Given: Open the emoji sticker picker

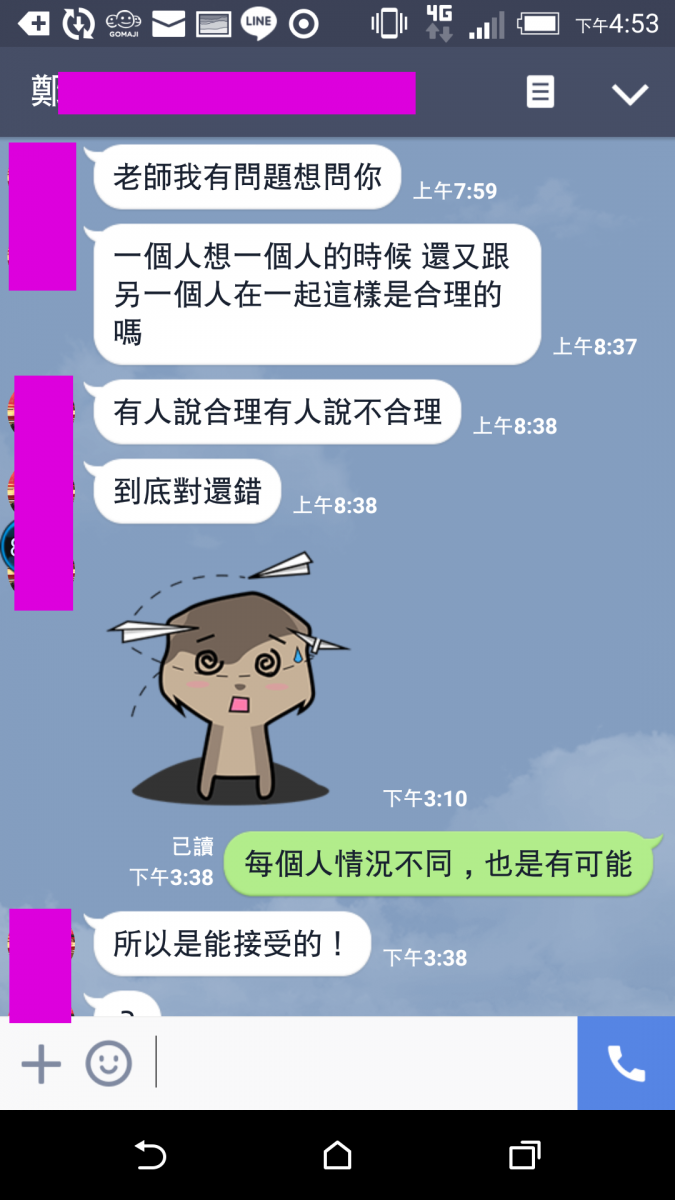Looking at the screenshot, I should point(108,1063).
